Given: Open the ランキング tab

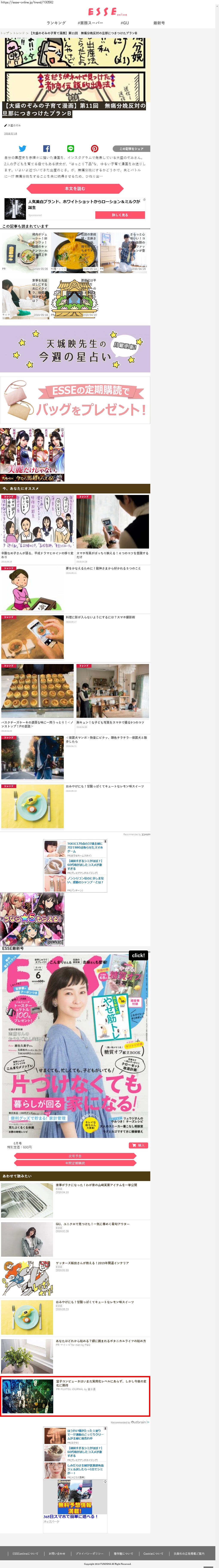Looking at the screenshot, I should coord(56,22).
